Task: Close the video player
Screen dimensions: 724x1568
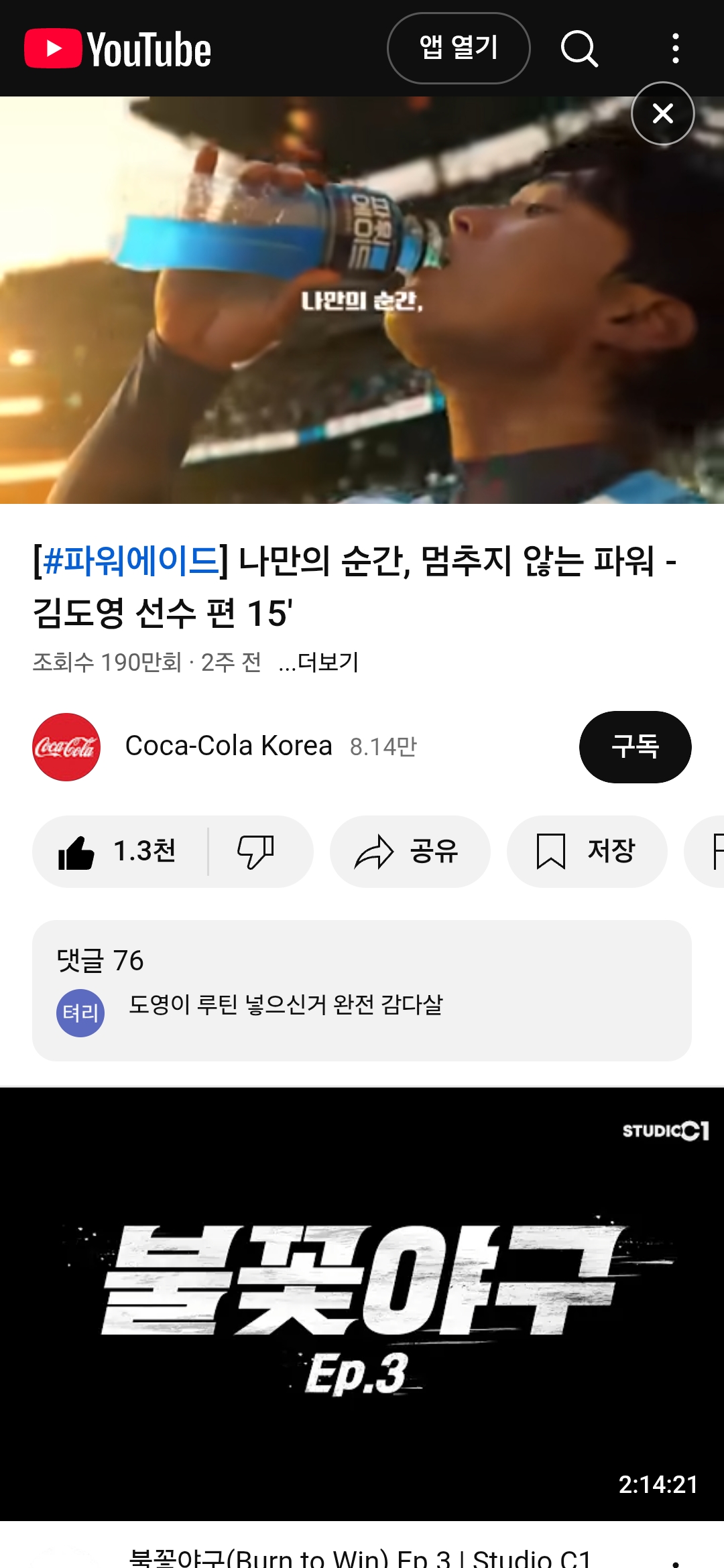Action: tap(662, 113)
